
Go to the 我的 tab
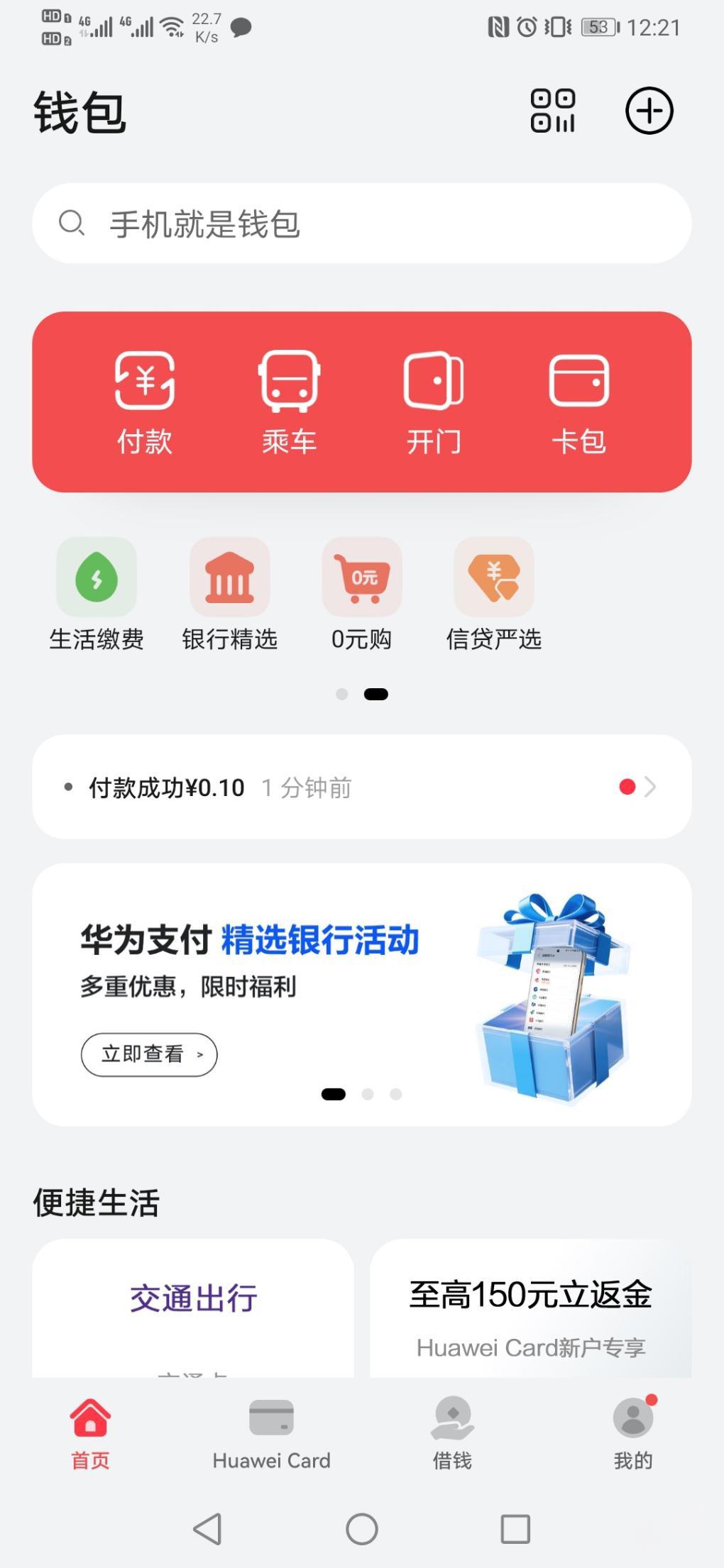(x=633, y=1433)
